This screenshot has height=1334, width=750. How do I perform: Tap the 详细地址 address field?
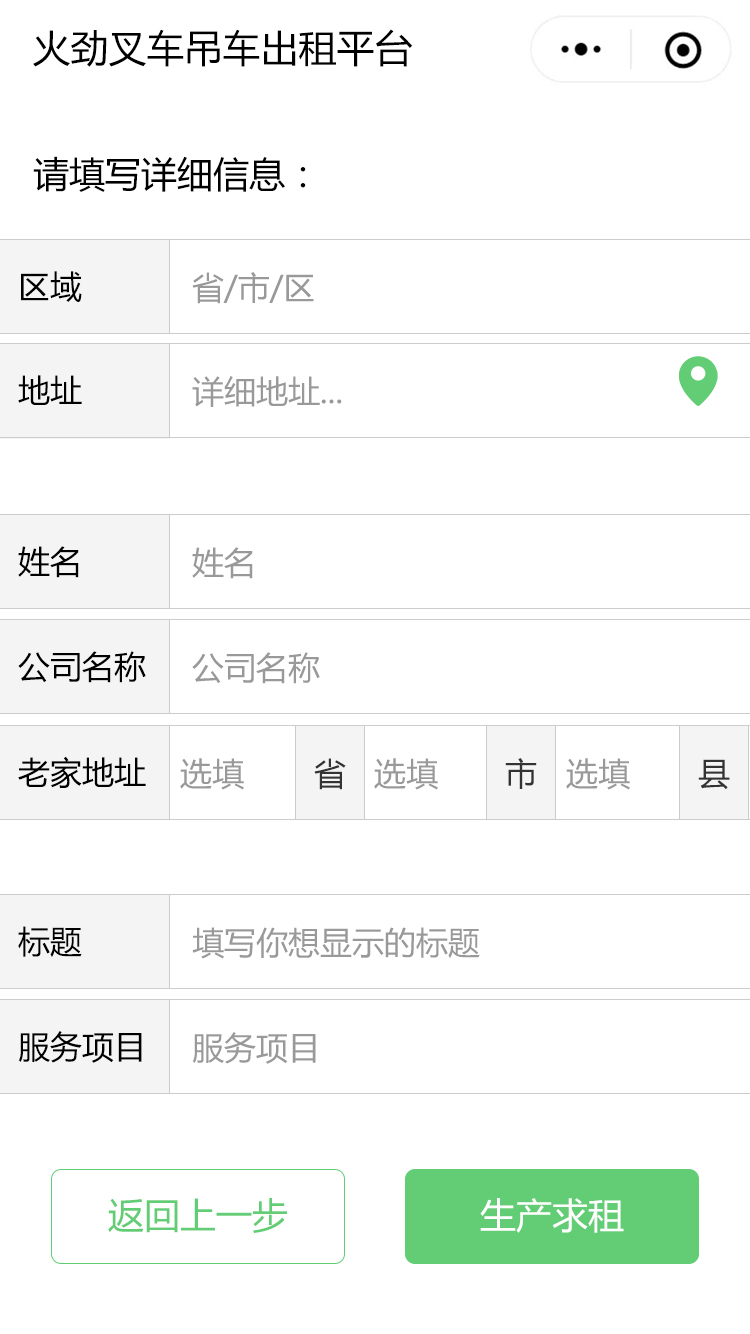(x=420, y=392)
